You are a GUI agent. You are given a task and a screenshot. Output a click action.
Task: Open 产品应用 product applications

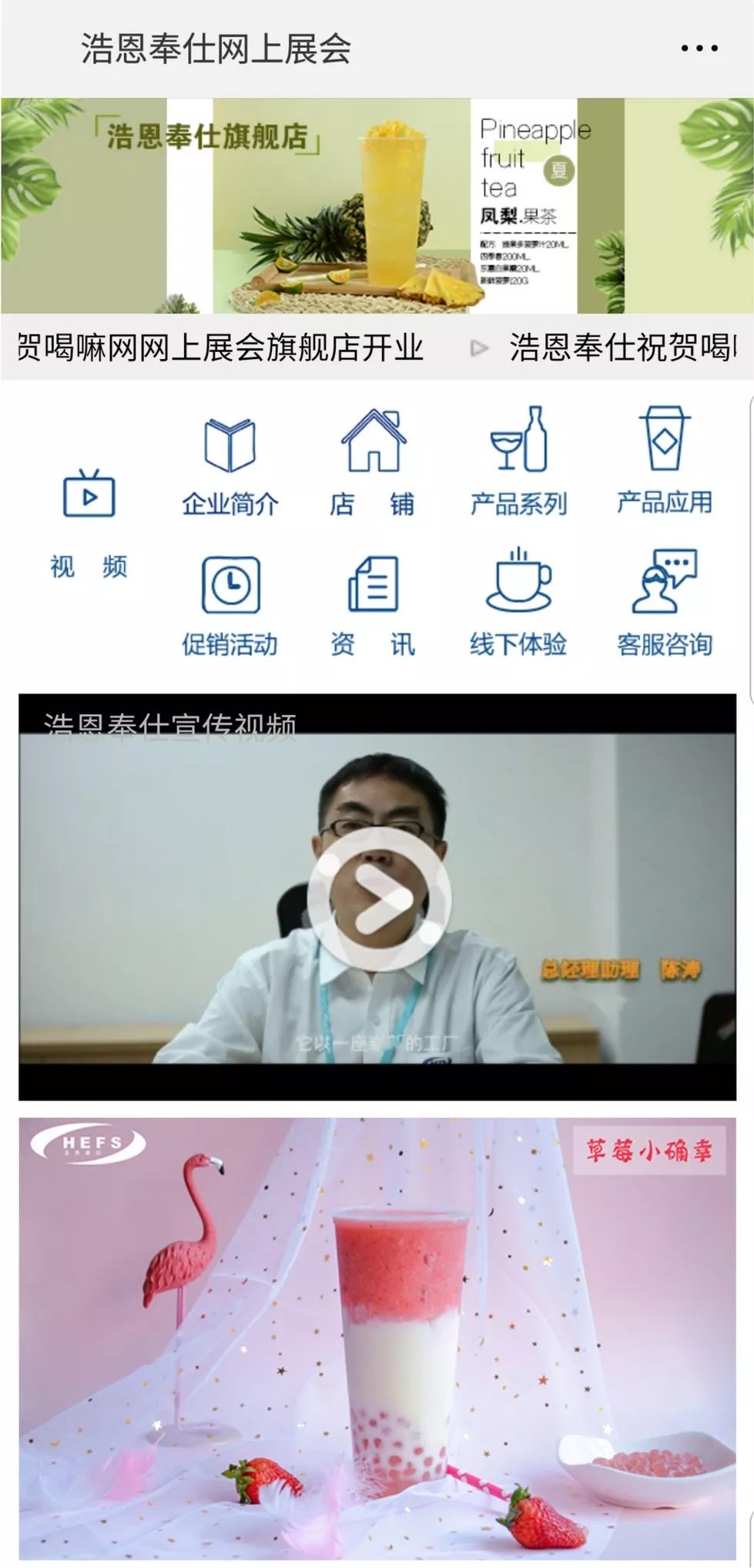tap(664, 461)
